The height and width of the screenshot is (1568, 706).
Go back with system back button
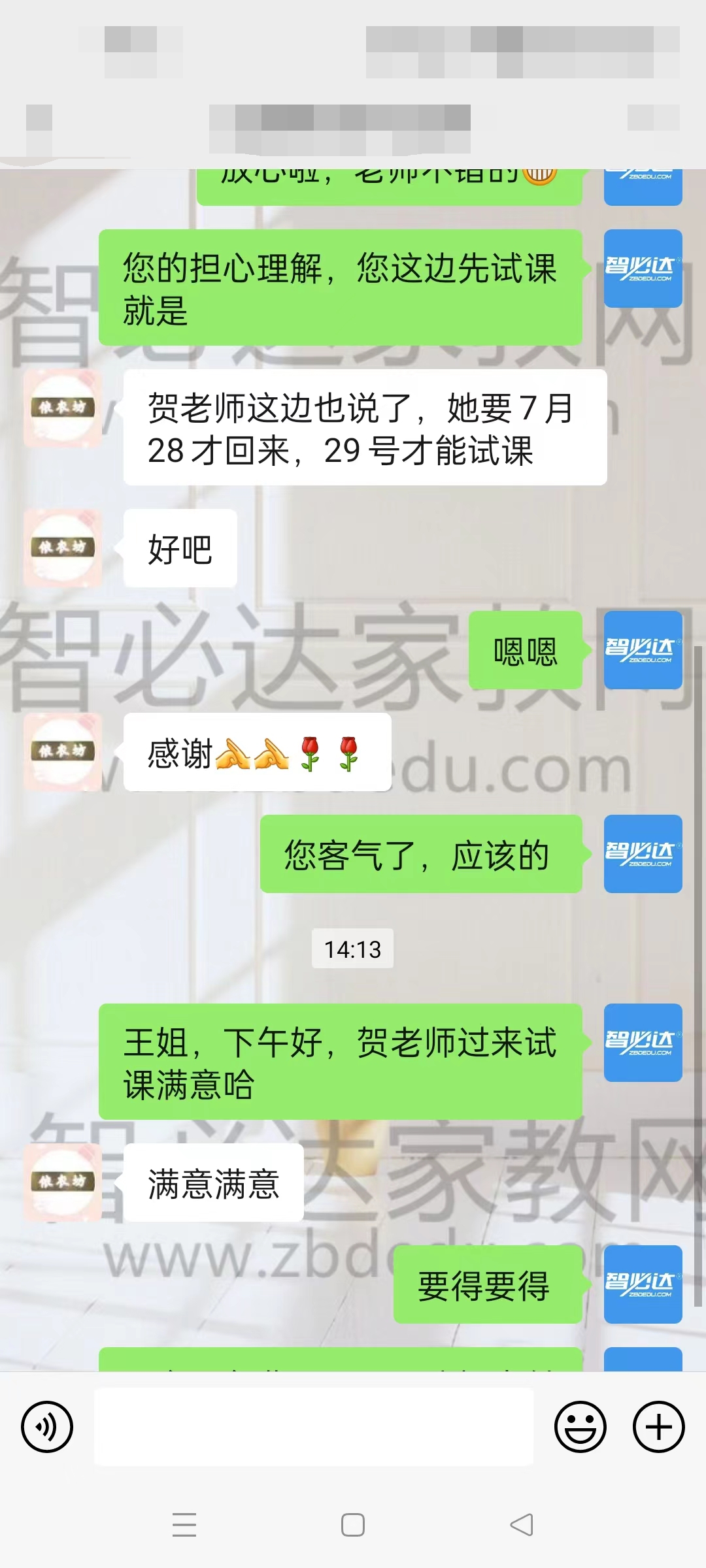click(x=522, y=1525)
